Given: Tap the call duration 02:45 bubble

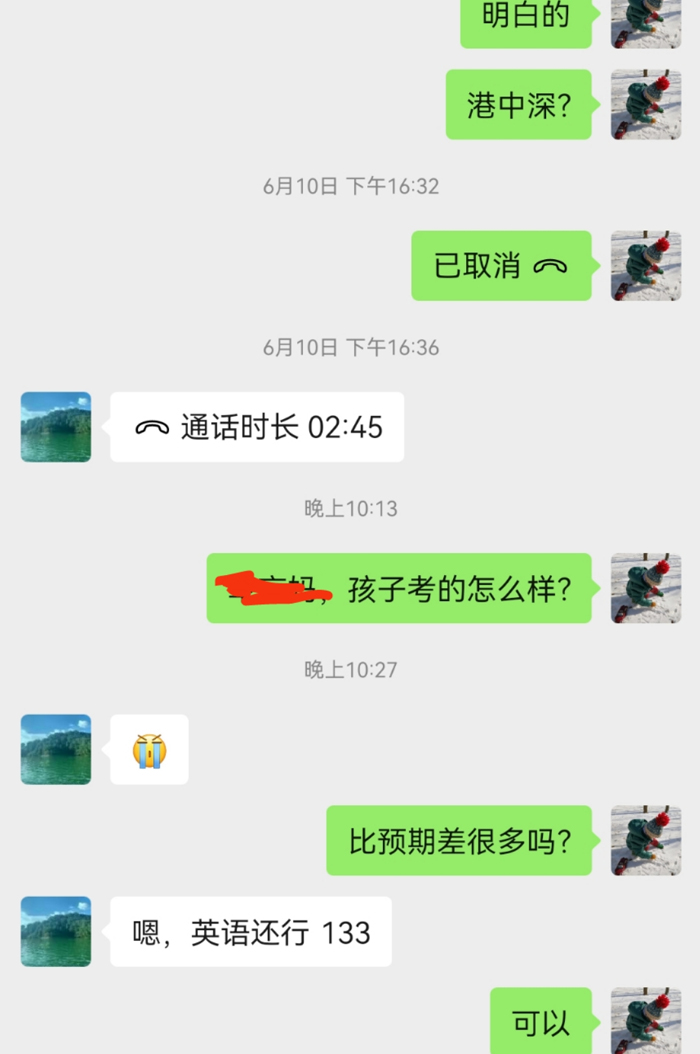Looking at the screenshot, I should point(257,427).
